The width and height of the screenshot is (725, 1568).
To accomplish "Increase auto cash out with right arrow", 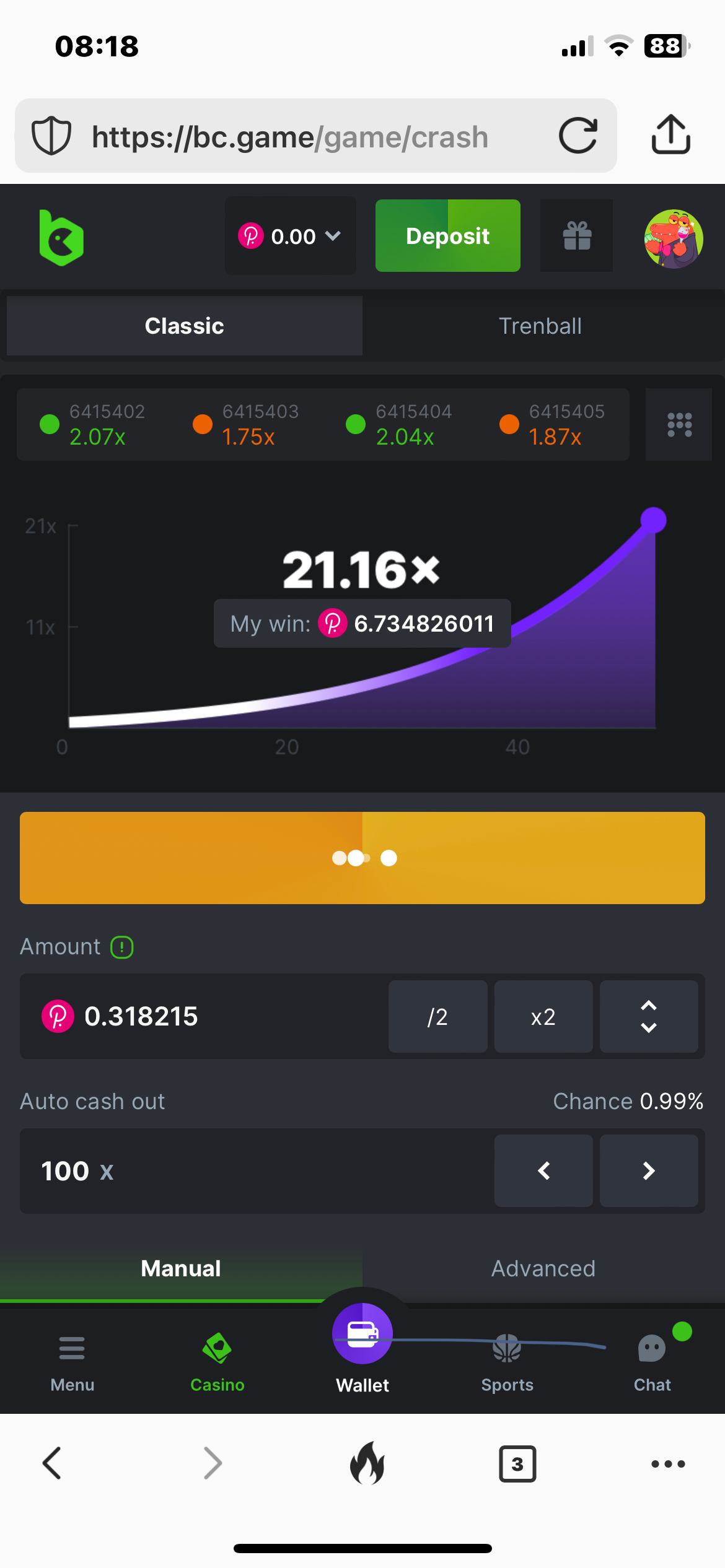I will 648,1171.
